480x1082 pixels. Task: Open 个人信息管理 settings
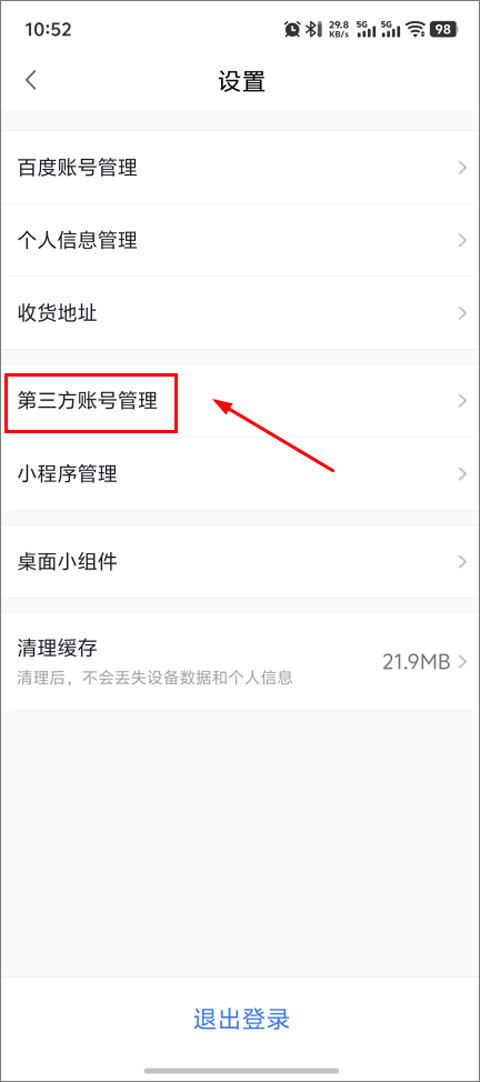[240, 240]
